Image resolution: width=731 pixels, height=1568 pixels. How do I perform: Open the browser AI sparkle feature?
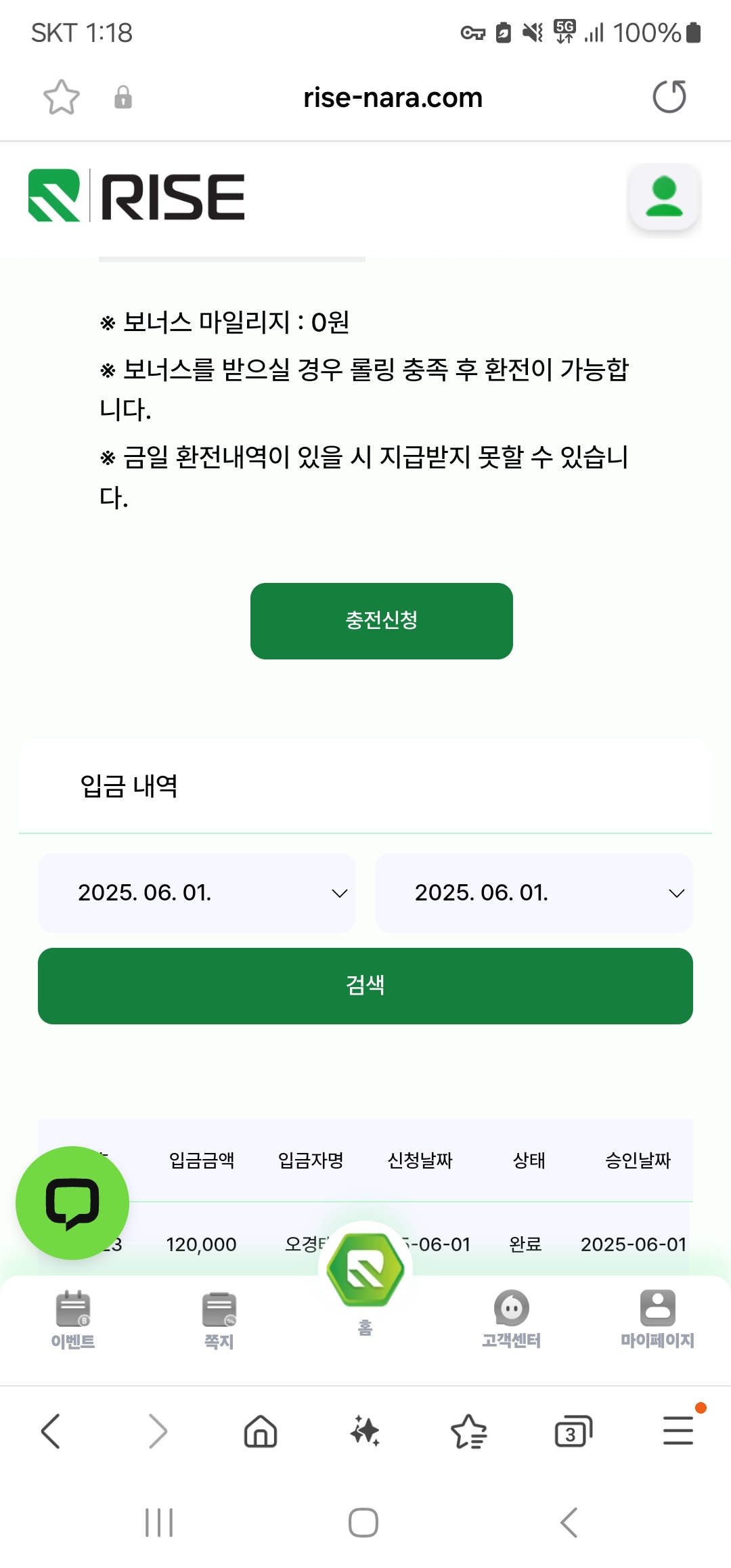(x=365, y=1431)
